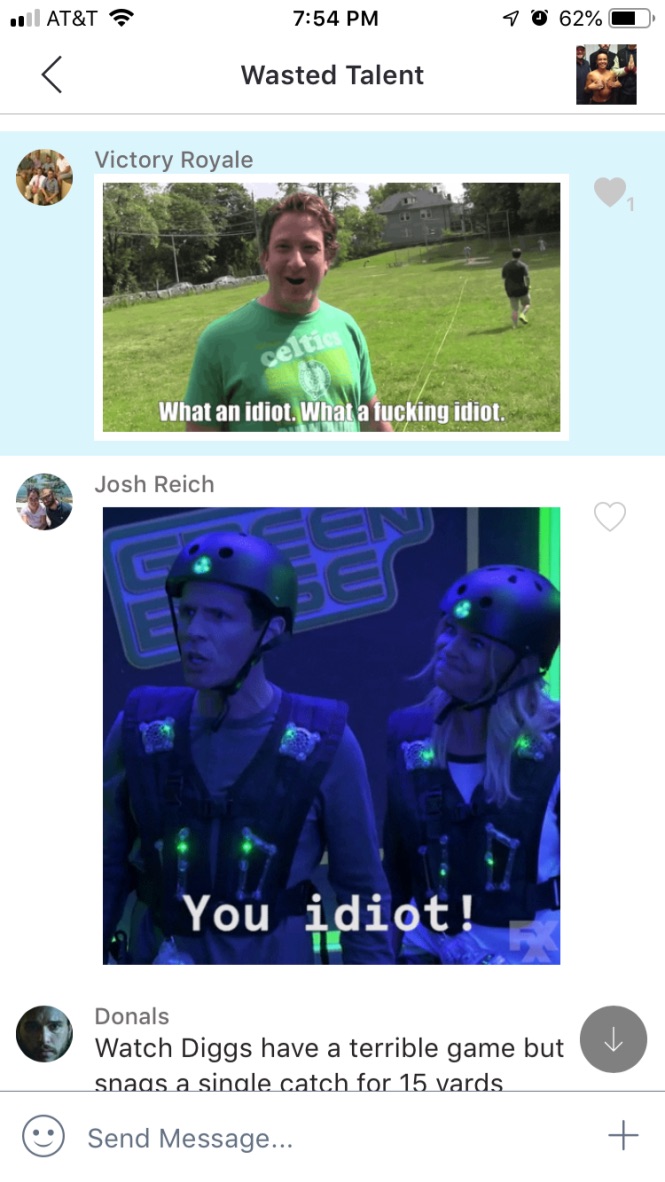View Josh Reich's profile picture
Screen dimensions: 665x1182
point(44,501)
